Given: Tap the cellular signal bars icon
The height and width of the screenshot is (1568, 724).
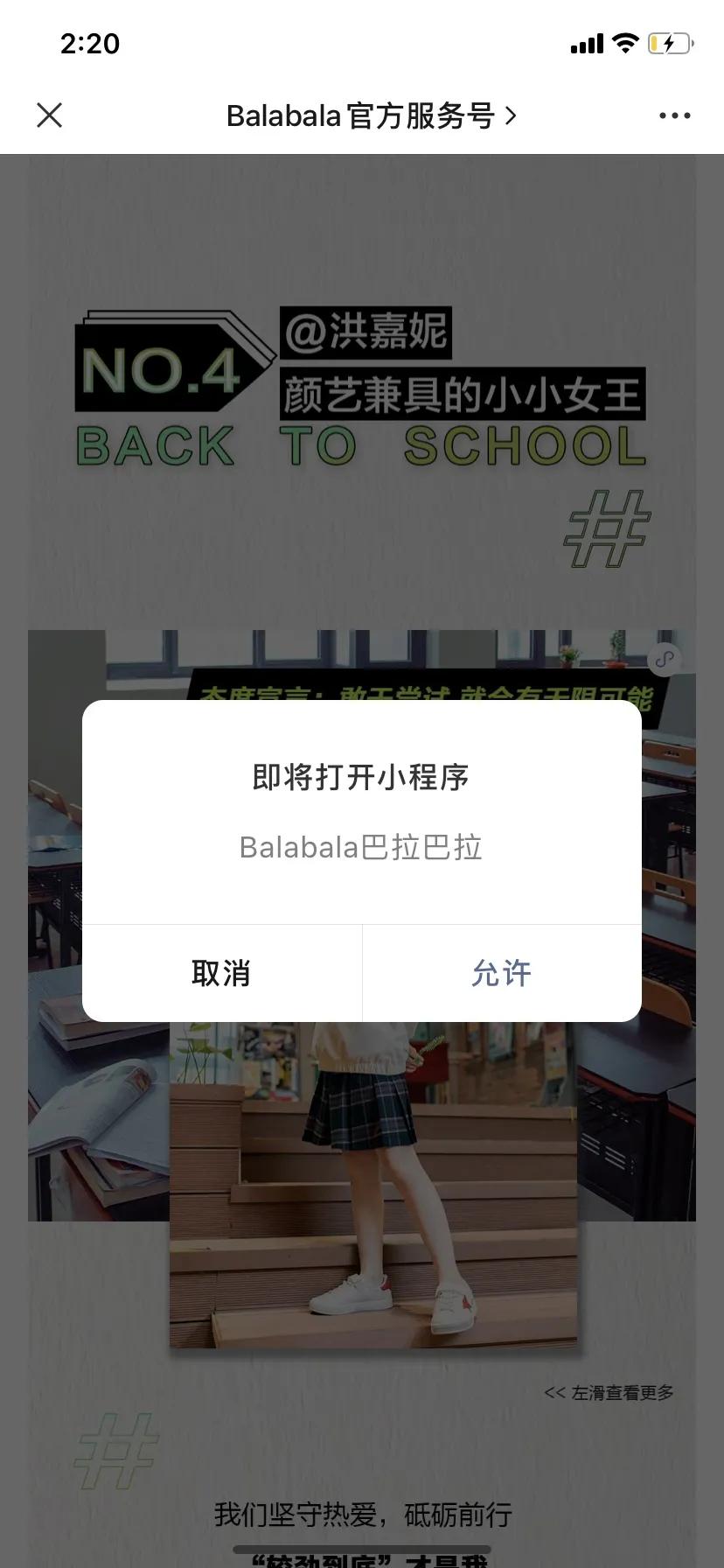Looking at the screenshot, I should coord(587,43).
